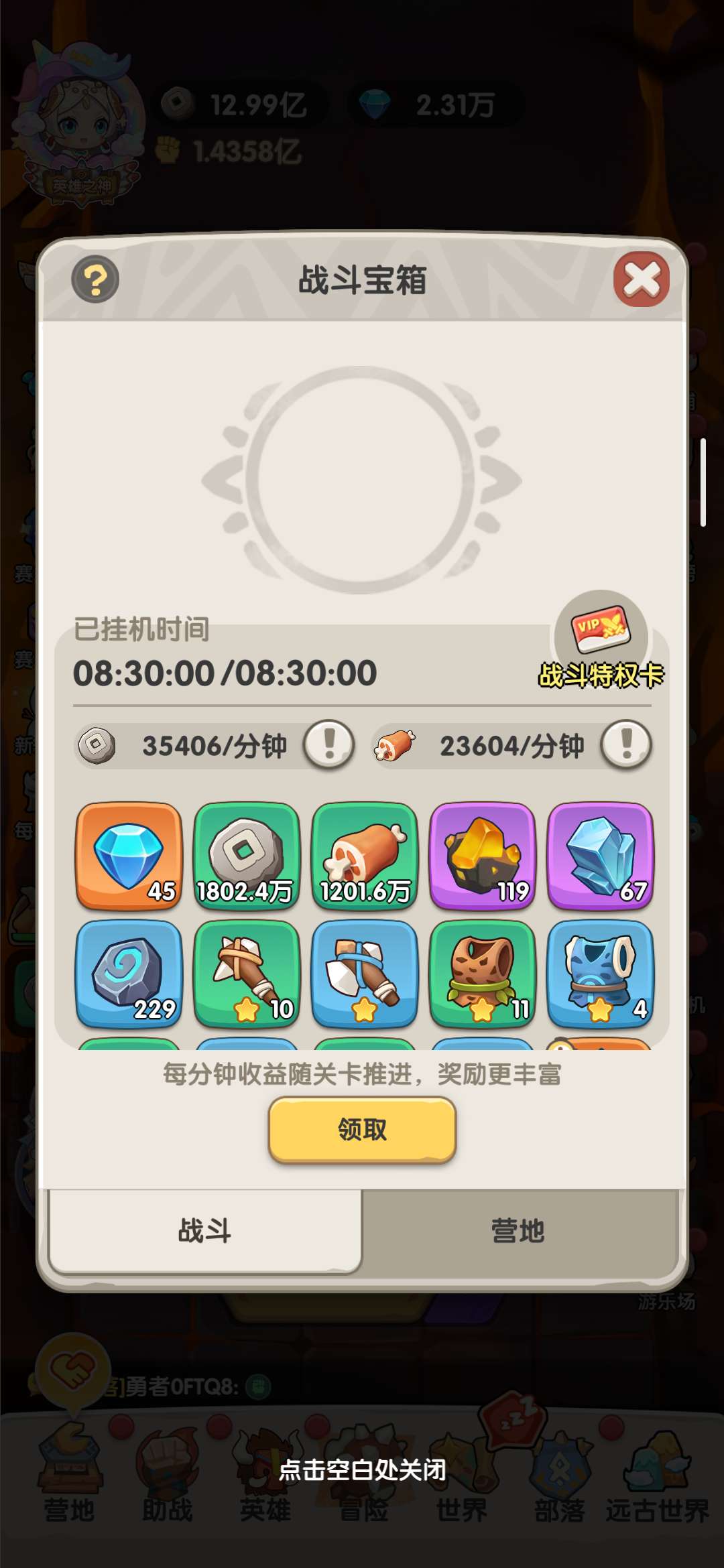Claim rewards with the 领取 button
Image resolution: width=724 pixels, height=1568 pixels.
tap(362, 1130)
